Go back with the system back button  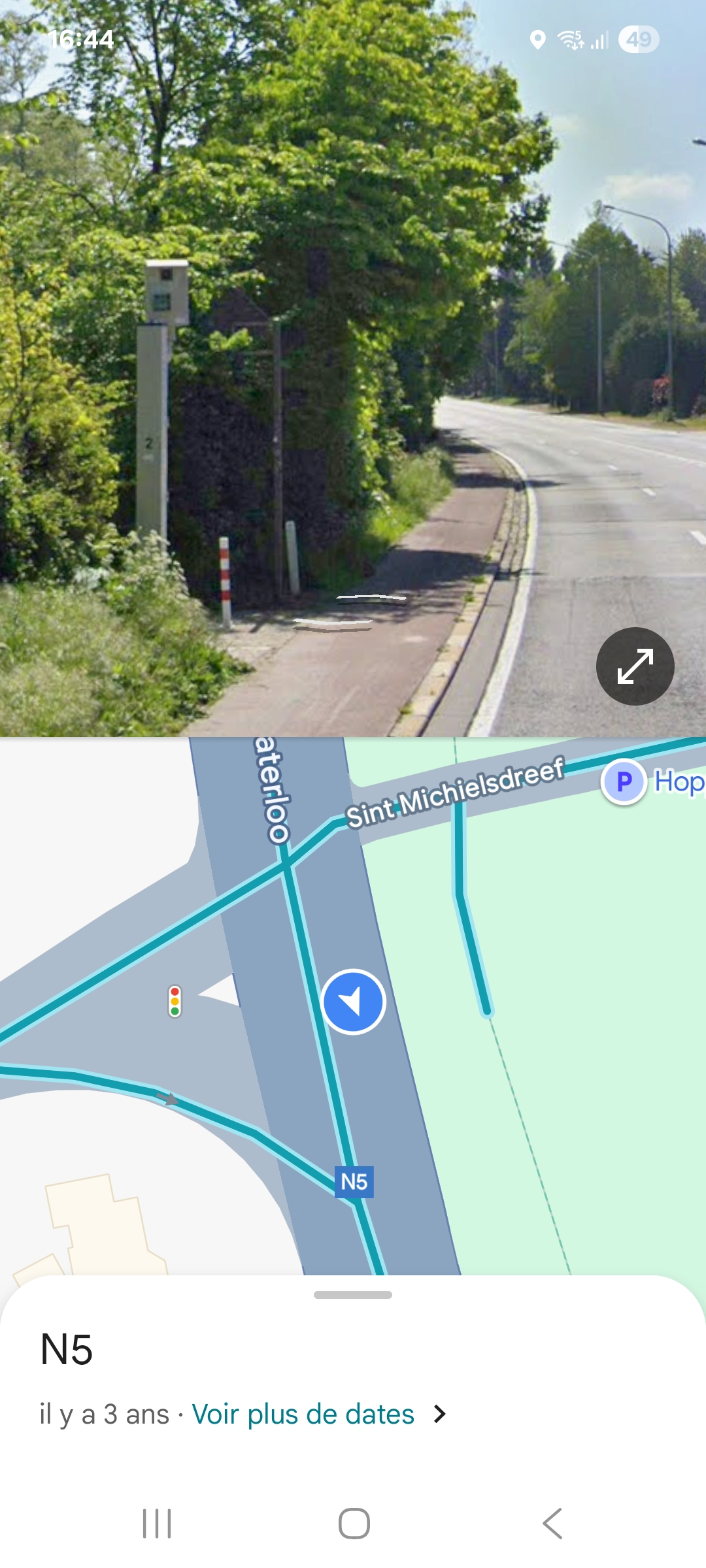[552, 1524]
